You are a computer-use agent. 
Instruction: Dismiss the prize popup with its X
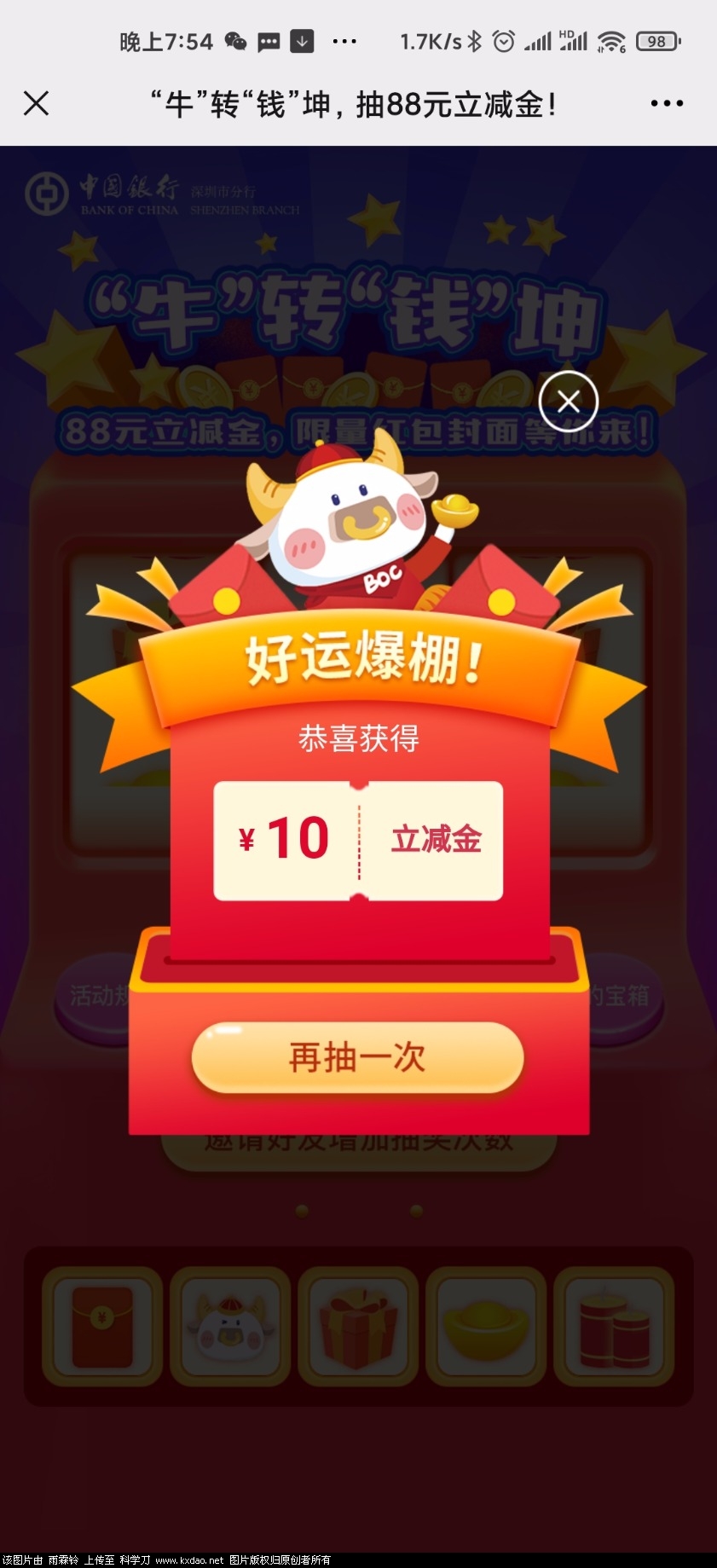point(570,402)
